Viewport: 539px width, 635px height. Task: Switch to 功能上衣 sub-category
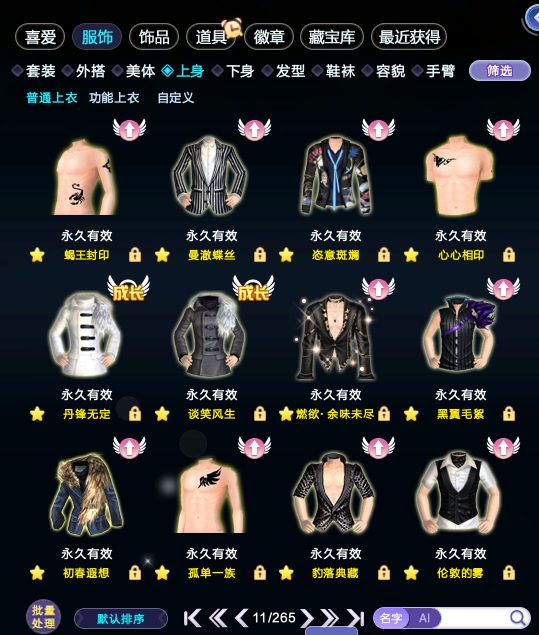coord(114,98)
